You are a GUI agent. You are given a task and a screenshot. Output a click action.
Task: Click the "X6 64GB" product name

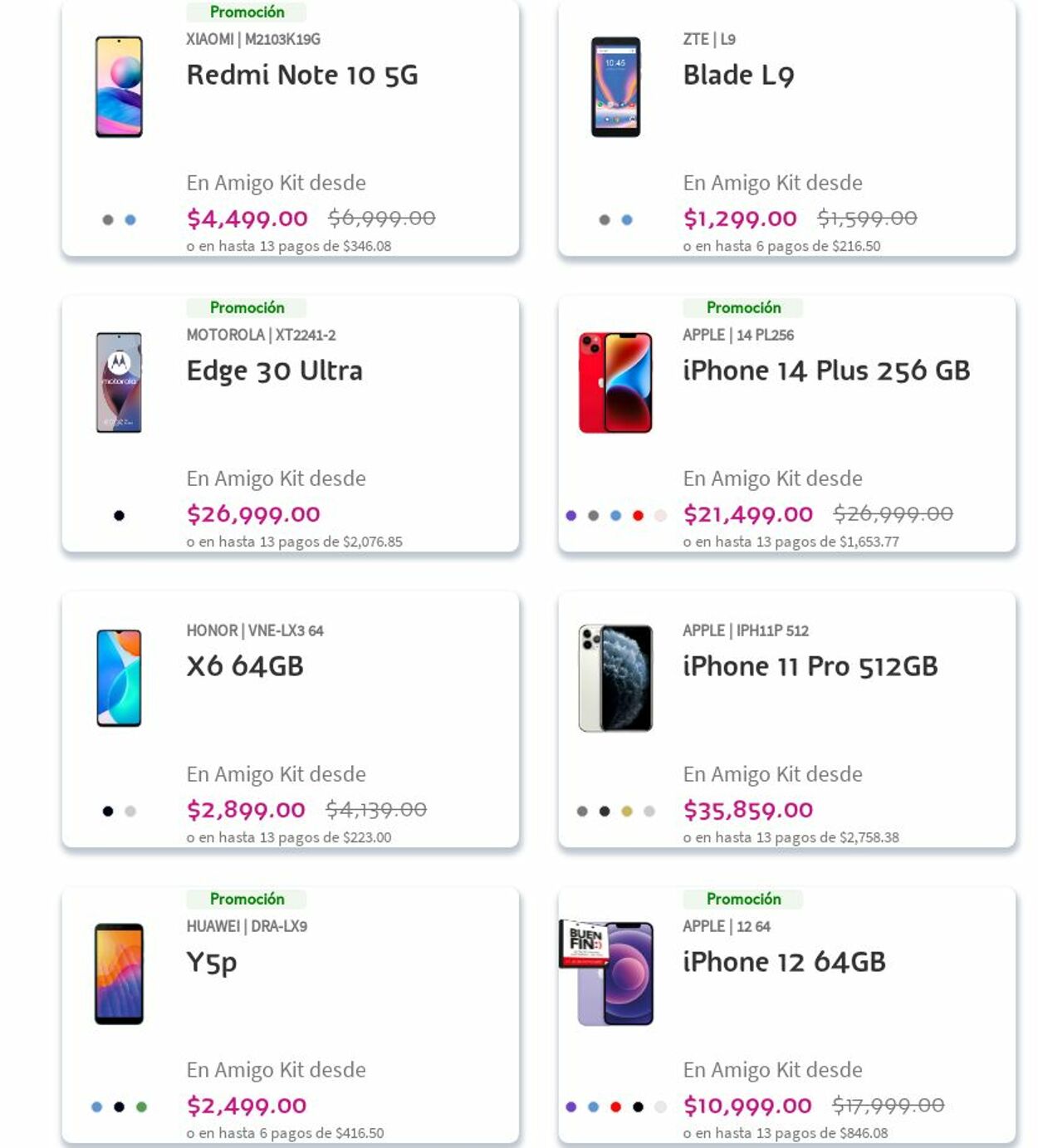(x=245, y=665)
